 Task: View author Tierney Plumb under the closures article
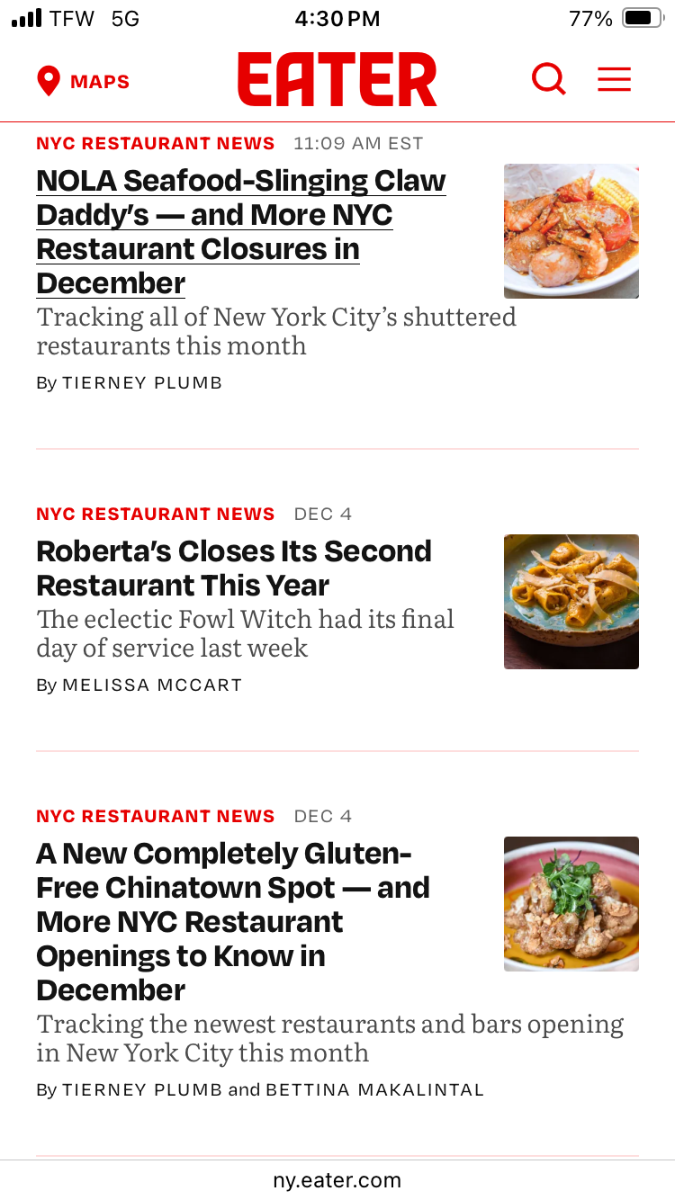pos(142,383)
